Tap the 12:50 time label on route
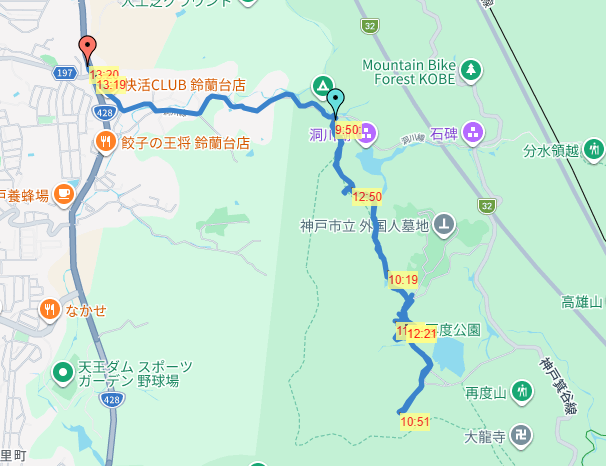Viewport: 606px width, 466px height. (367, 197)
